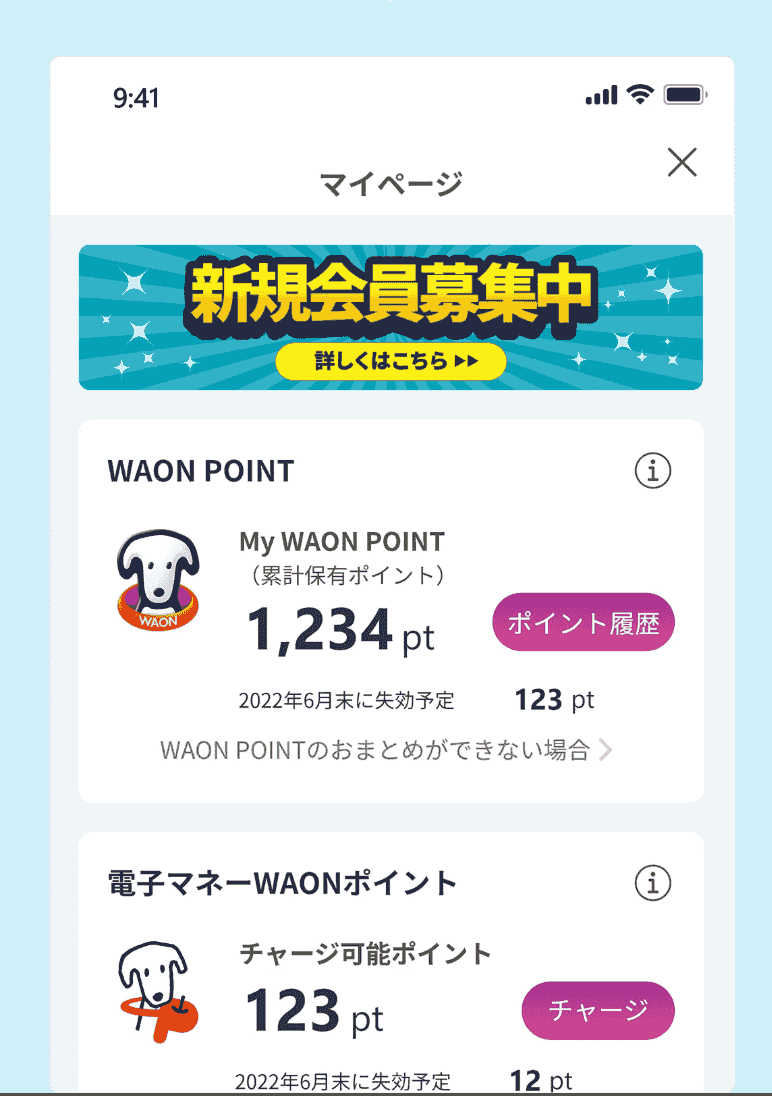Screen dimensions: 772x1096
Task: Tap the チャージ button
Action: click(x=598, y=1011)
